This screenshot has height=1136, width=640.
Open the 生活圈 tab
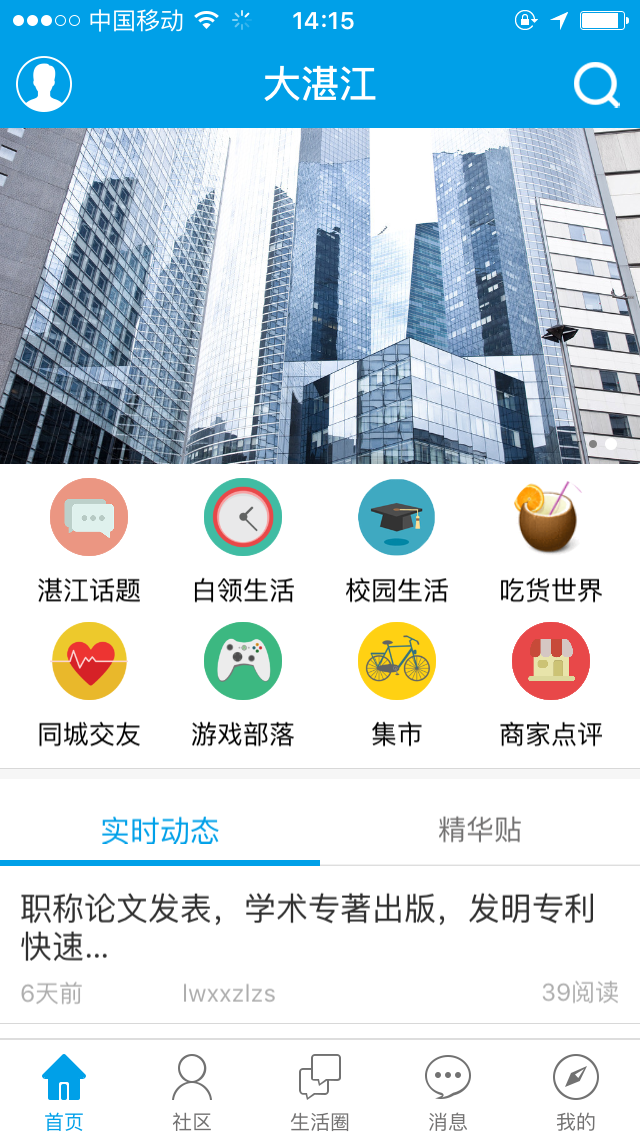[320, 1090]
